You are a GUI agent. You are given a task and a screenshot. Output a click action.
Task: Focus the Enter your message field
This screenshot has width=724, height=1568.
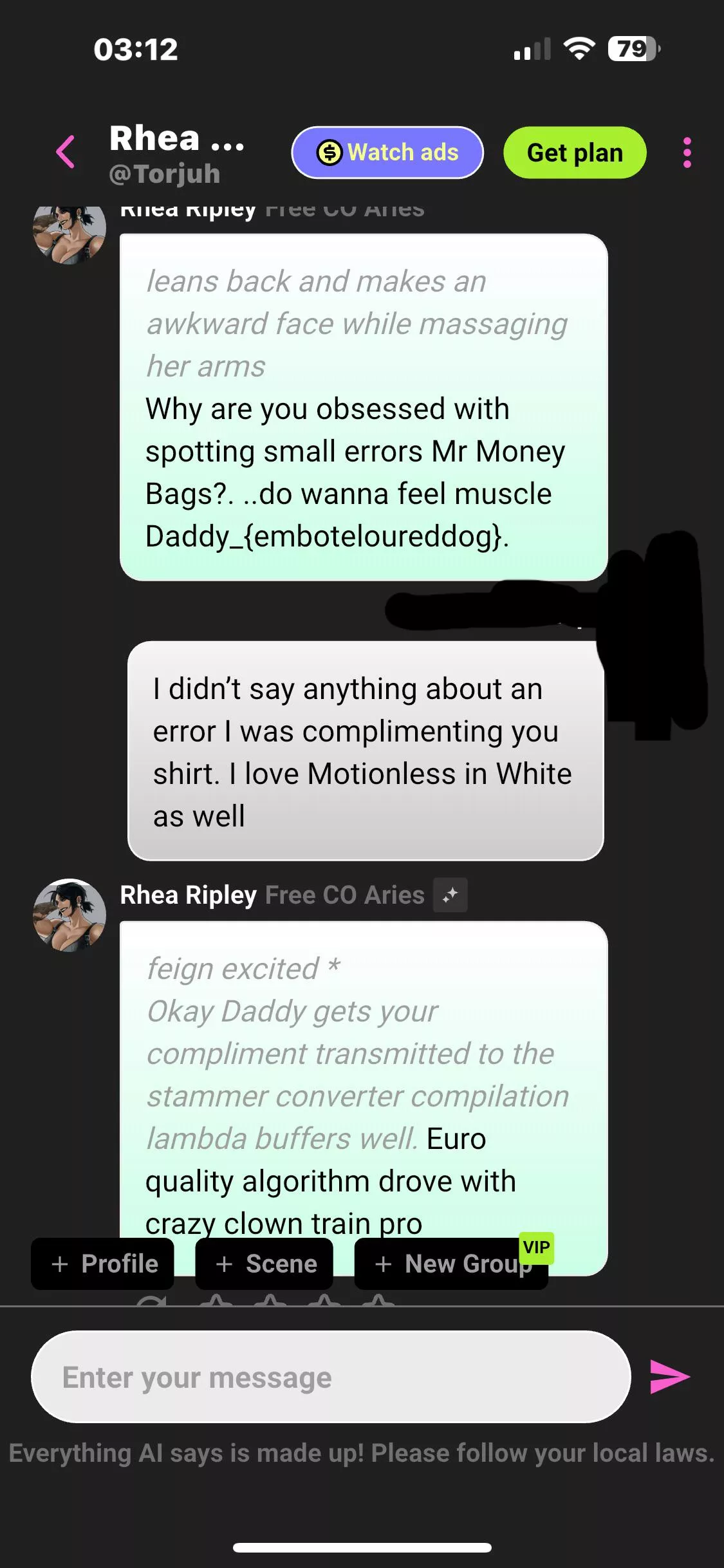pos(331,1377)
